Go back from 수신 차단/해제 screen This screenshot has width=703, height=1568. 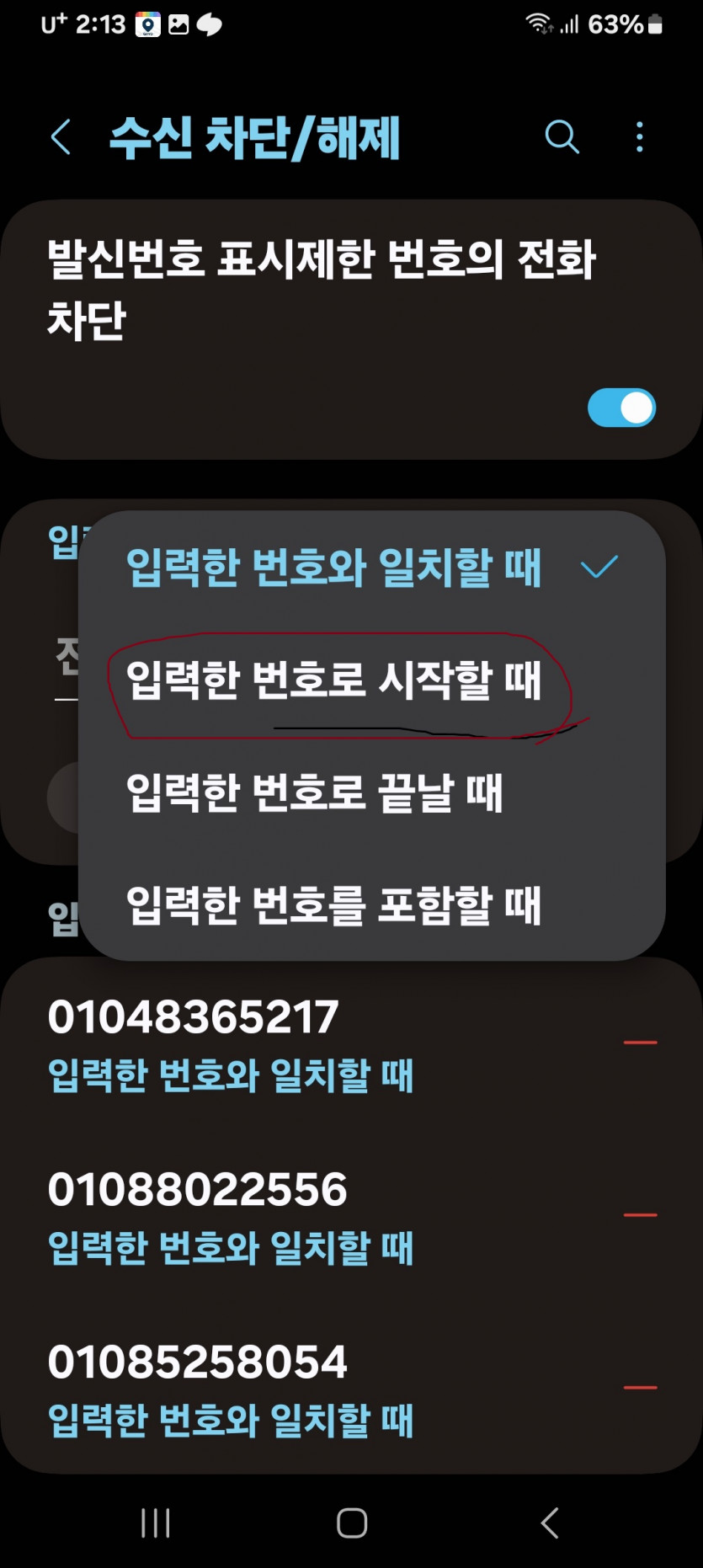click(x=61, y=137)
